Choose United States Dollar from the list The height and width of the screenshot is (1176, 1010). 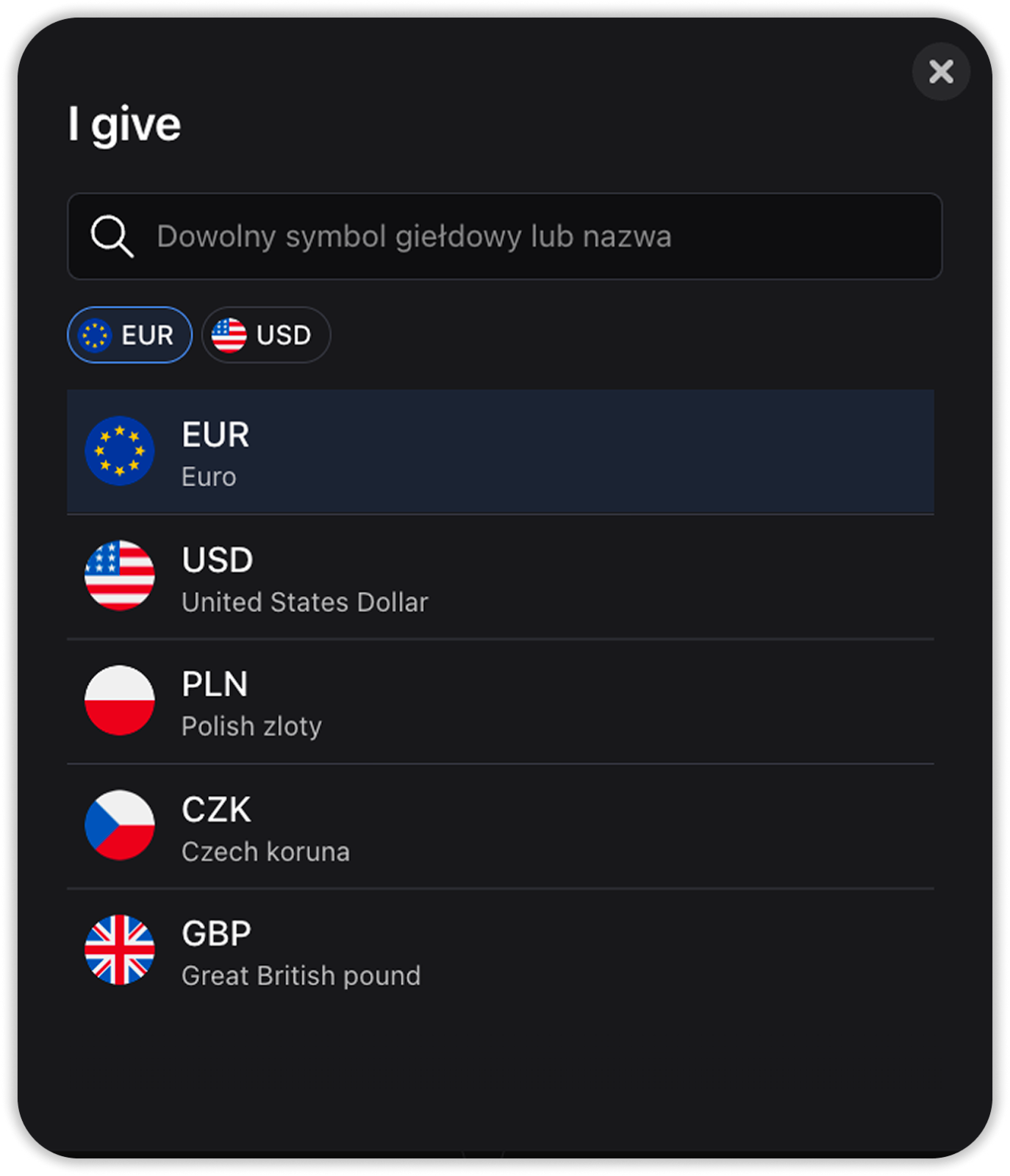500,577
